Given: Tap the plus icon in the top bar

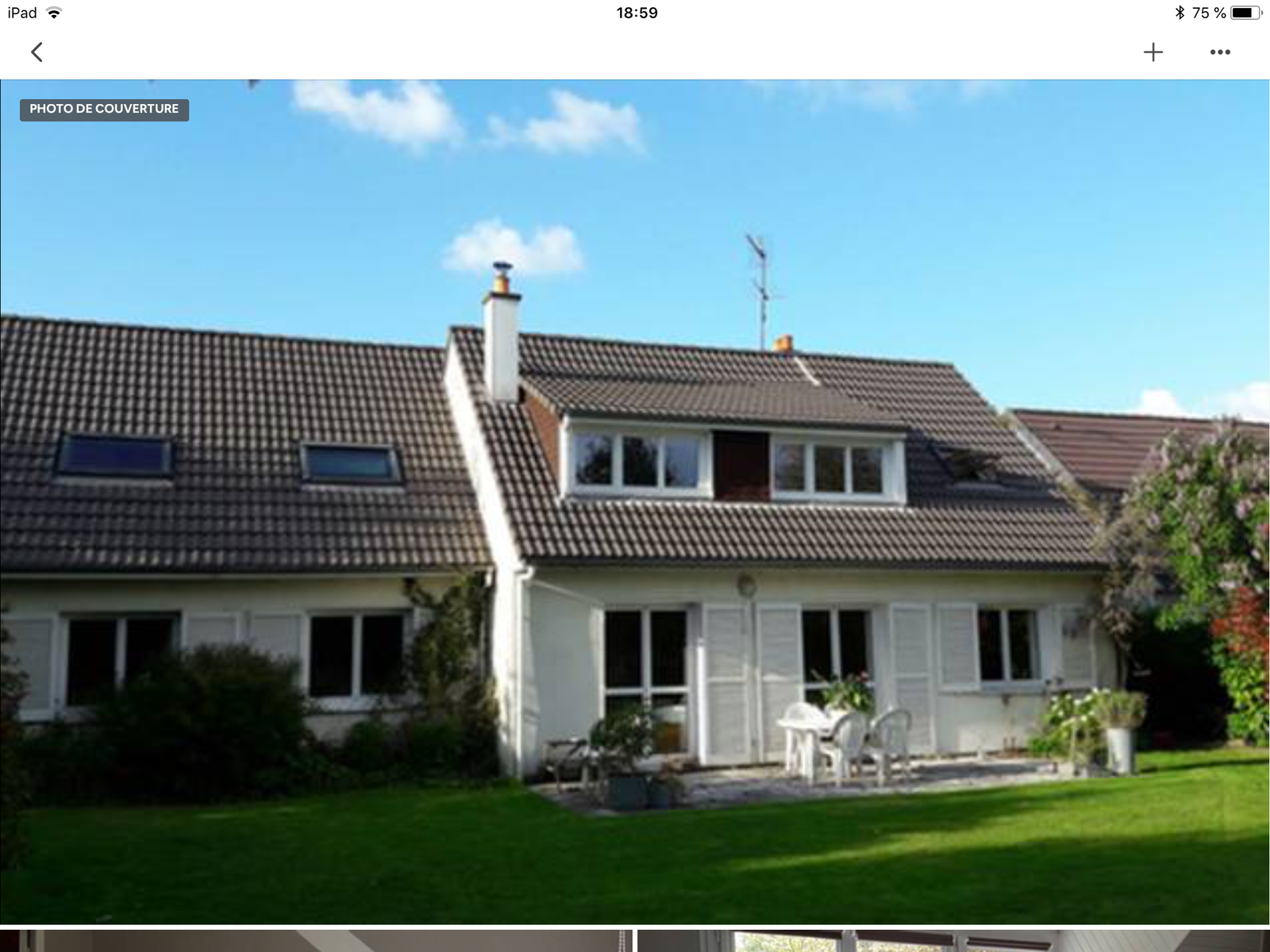Looking at the screenshot, I should pyautogui.click(x=1153, y=52).
